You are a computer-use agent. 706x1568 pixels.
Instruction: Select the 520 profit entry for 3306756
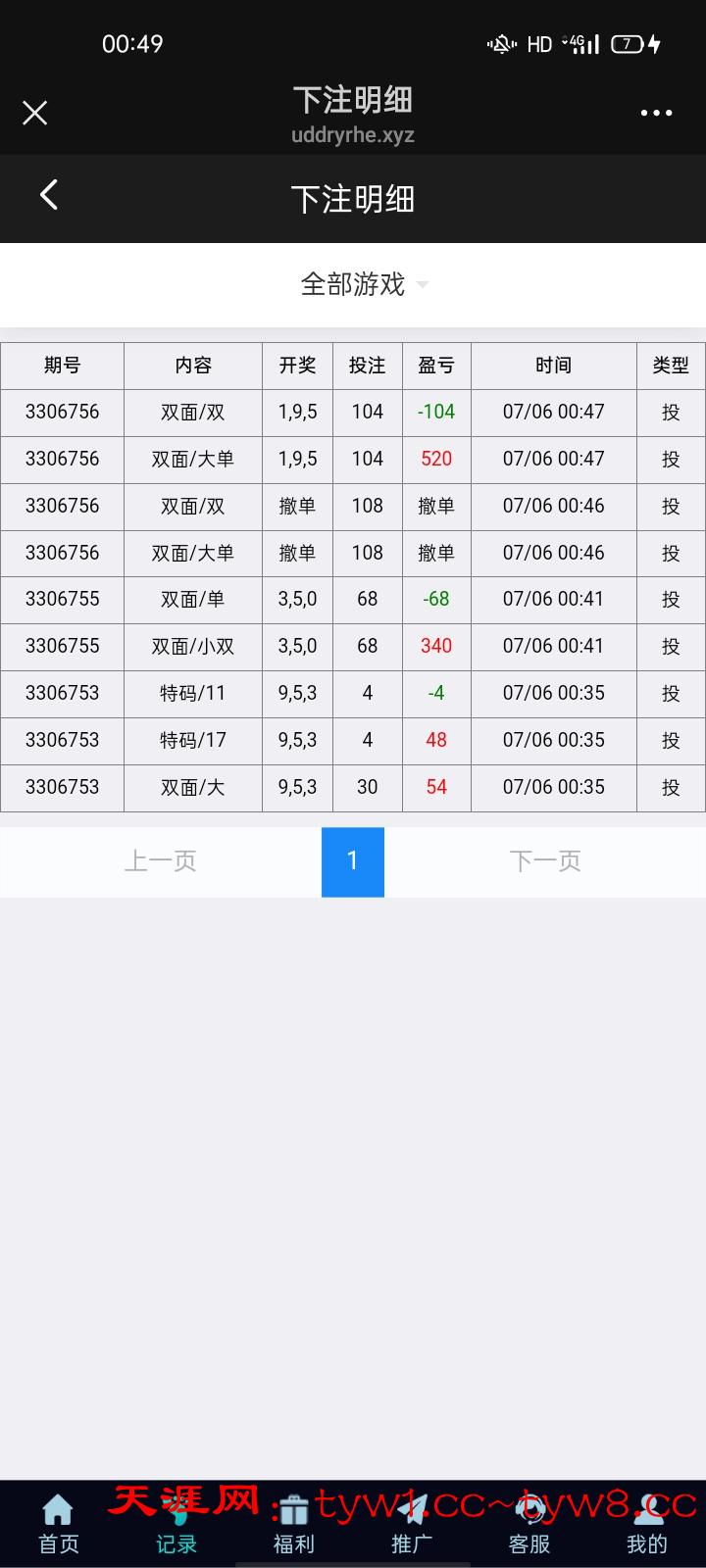pyautogui.click(x=435, y=459)
